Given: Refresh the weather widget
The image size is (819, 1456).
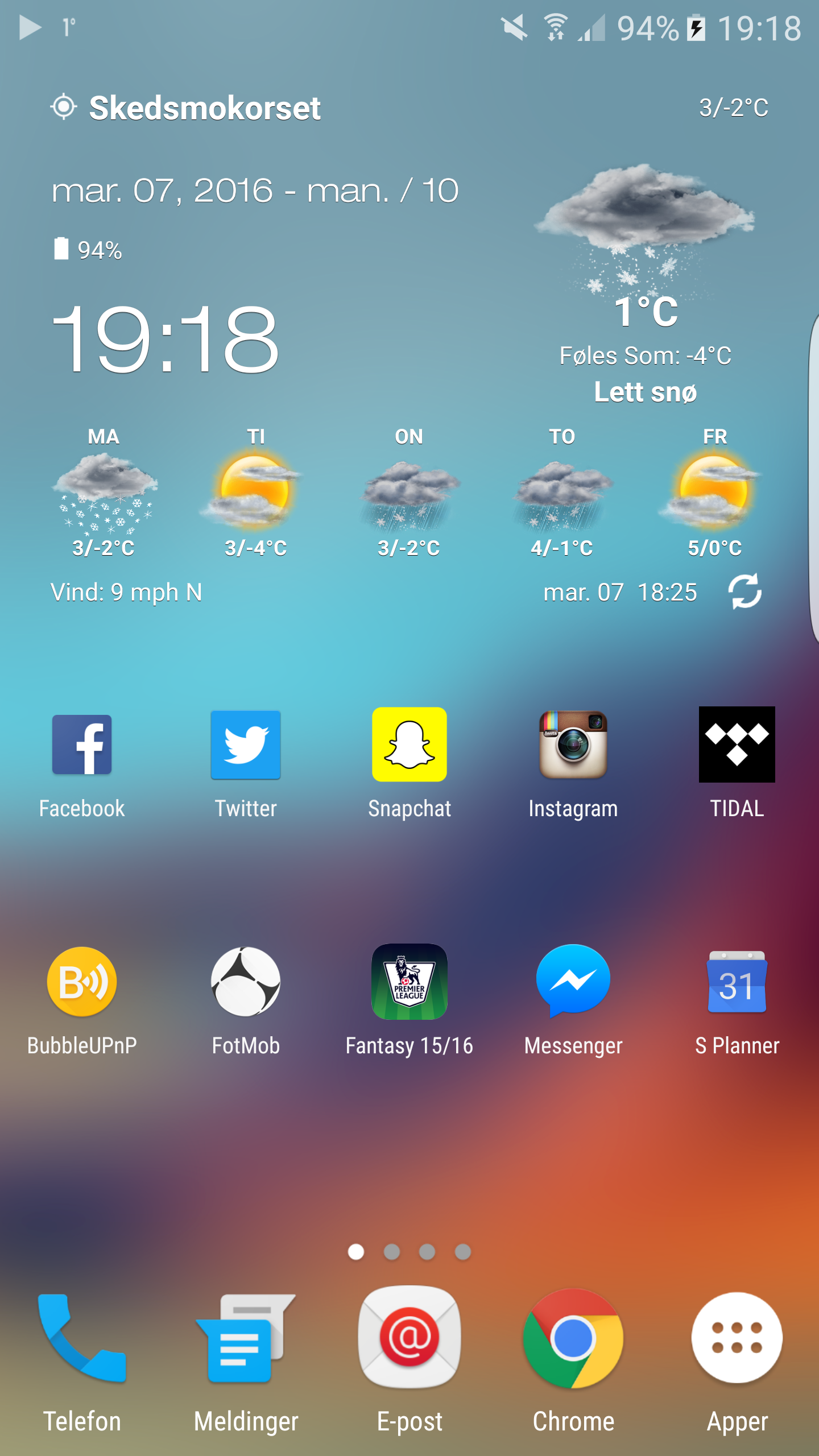Looking at the screenshot, I should pos(744,591).
